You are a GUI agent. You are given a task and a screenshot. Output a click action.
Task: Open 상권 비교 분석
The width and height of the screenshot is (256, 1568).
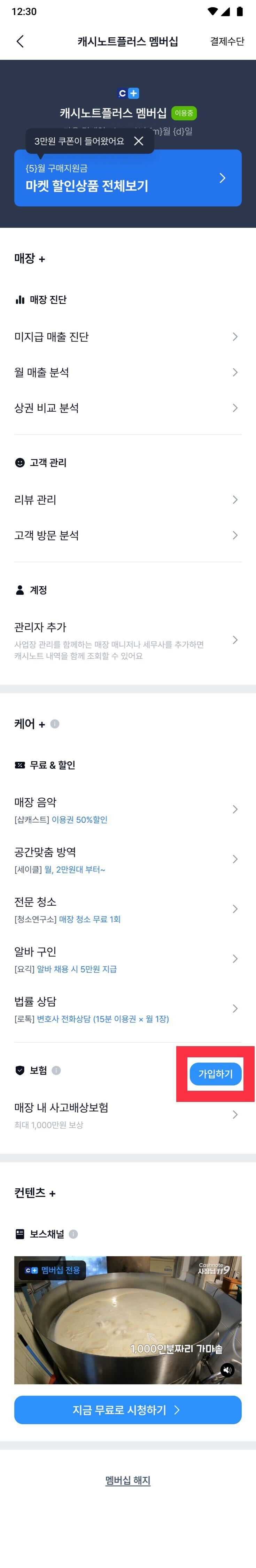coord(128,408)
